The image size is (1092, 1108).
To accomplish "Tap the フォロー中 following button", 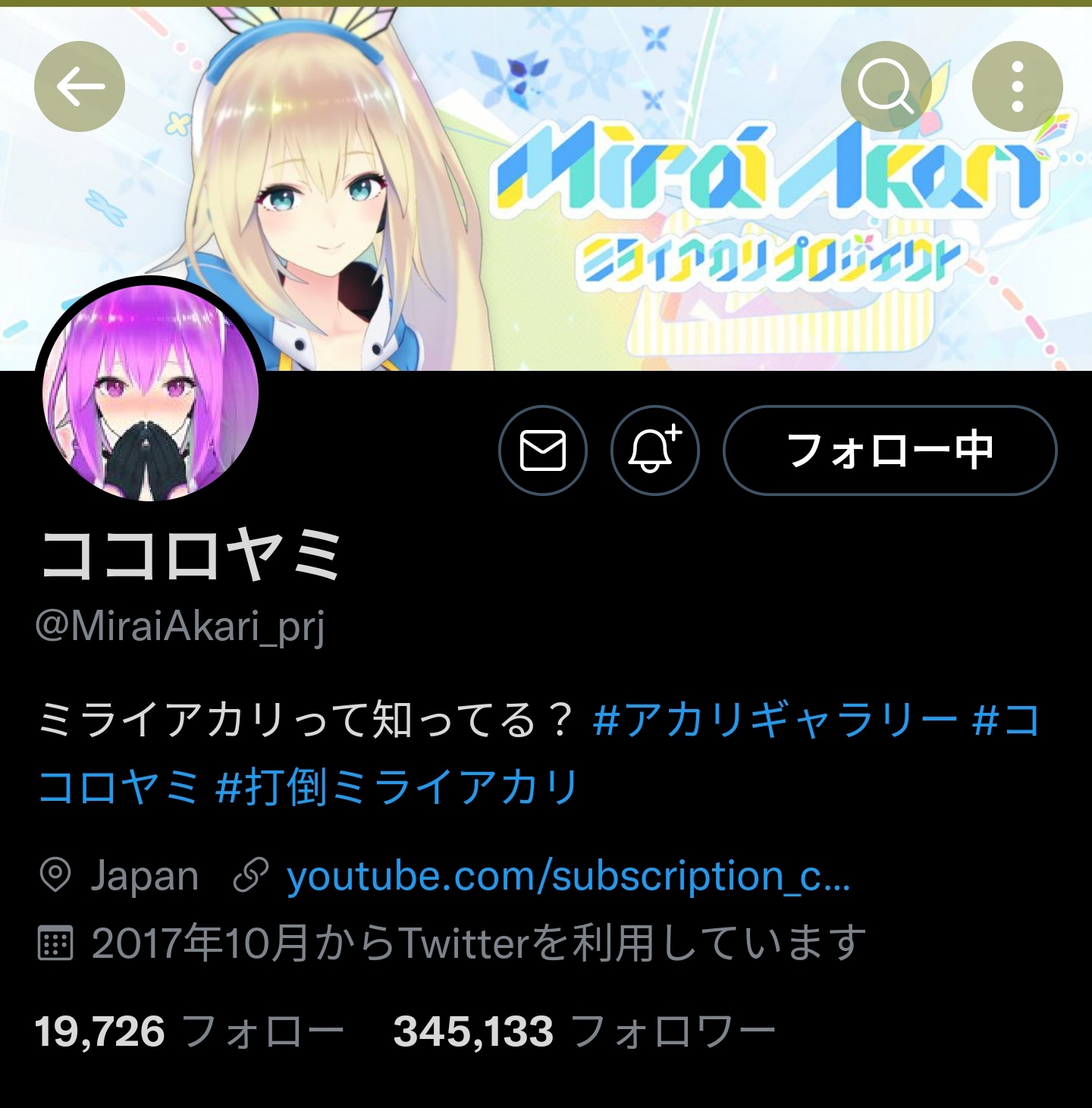I will click(890, 450).
